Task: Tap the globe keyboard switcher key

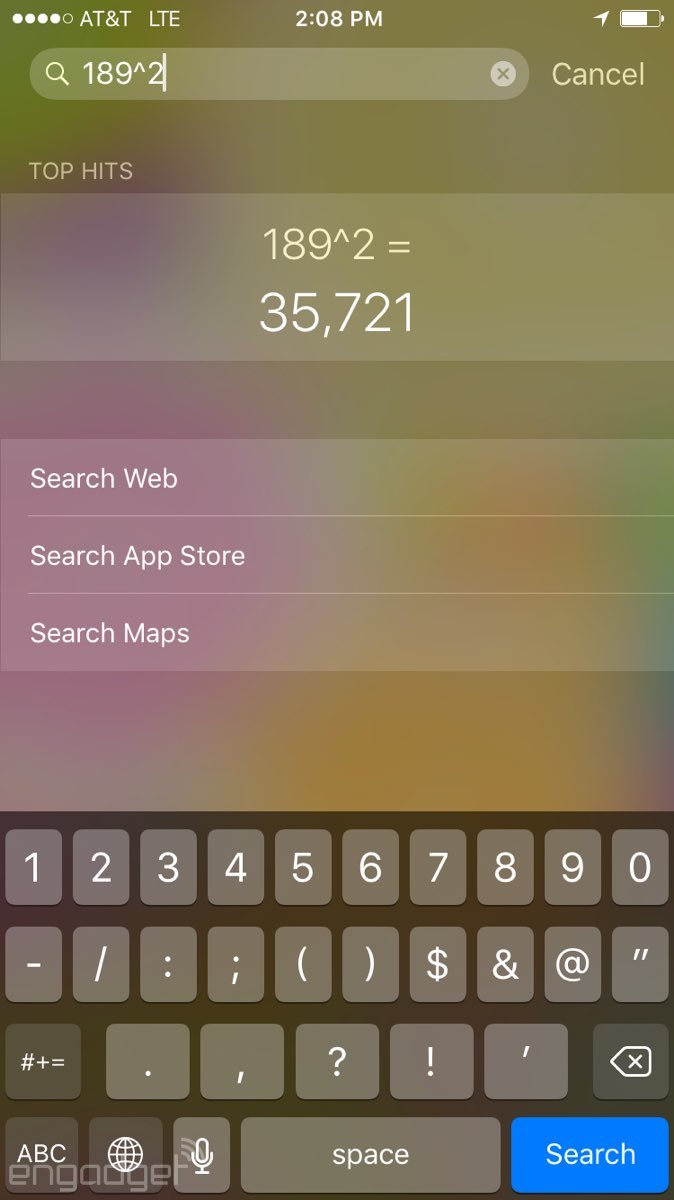Action: point(126,1154)
